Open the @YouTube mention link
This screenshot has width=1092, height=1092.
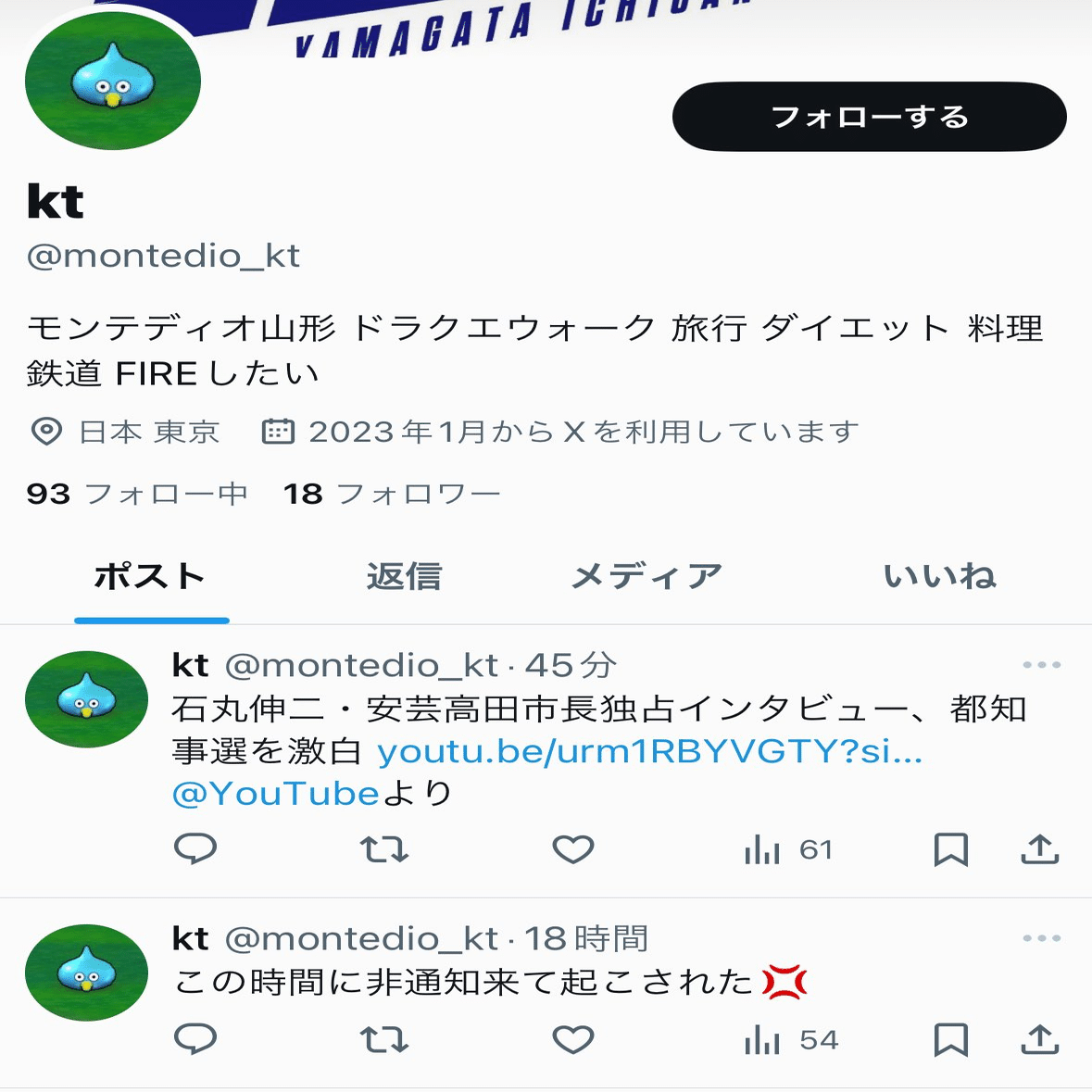pyautogui.click(x=276, y=794)
